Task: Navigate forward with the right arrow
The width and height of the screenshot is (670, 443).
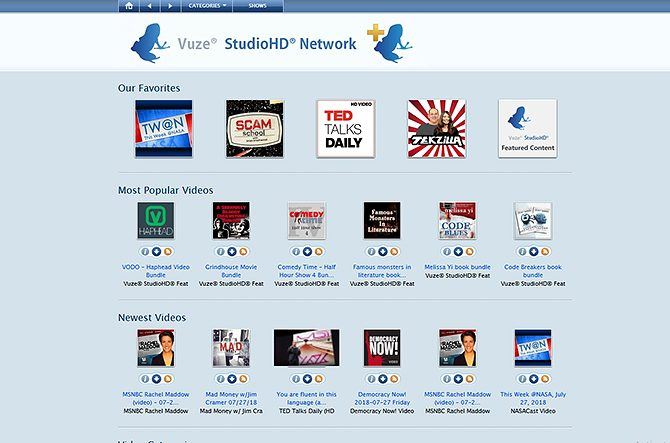Action: click(x=170, y=6)
